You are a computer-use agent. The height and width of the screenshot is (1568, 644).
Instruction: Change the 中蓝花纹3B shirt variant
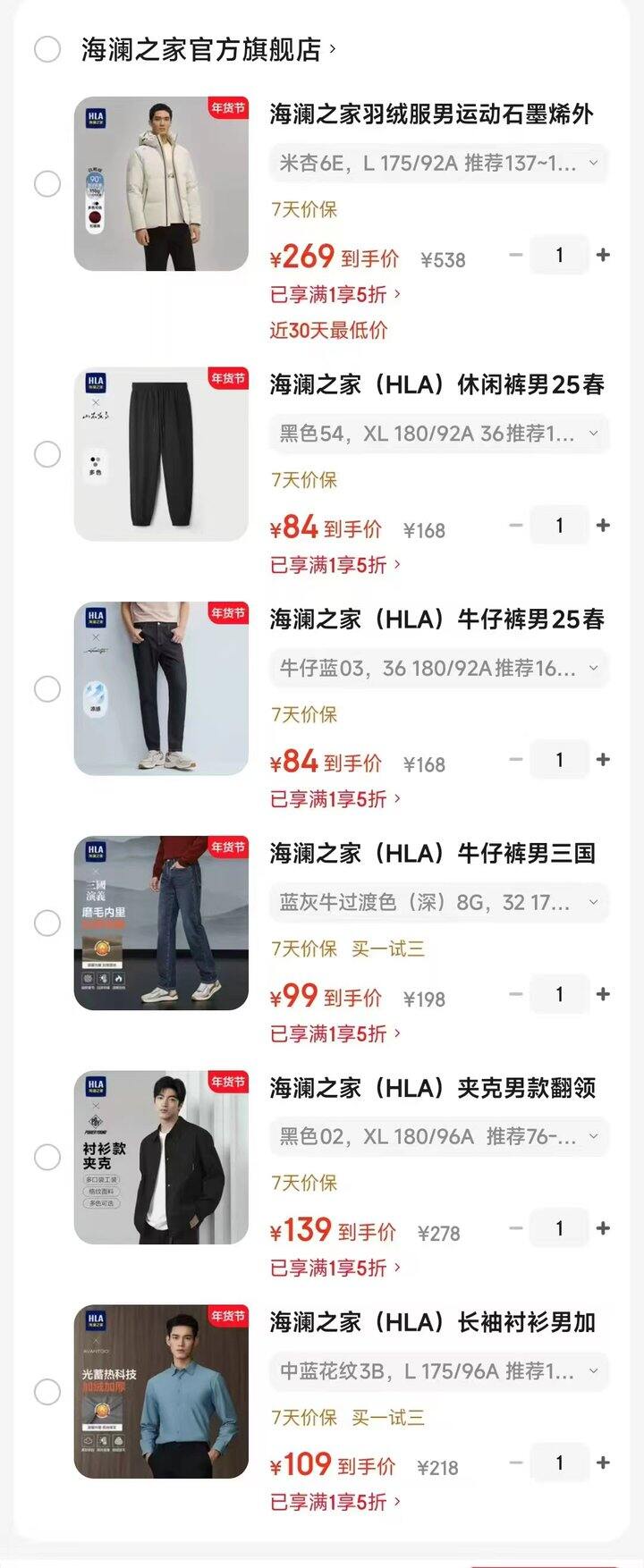click(x=438, y=1371)
